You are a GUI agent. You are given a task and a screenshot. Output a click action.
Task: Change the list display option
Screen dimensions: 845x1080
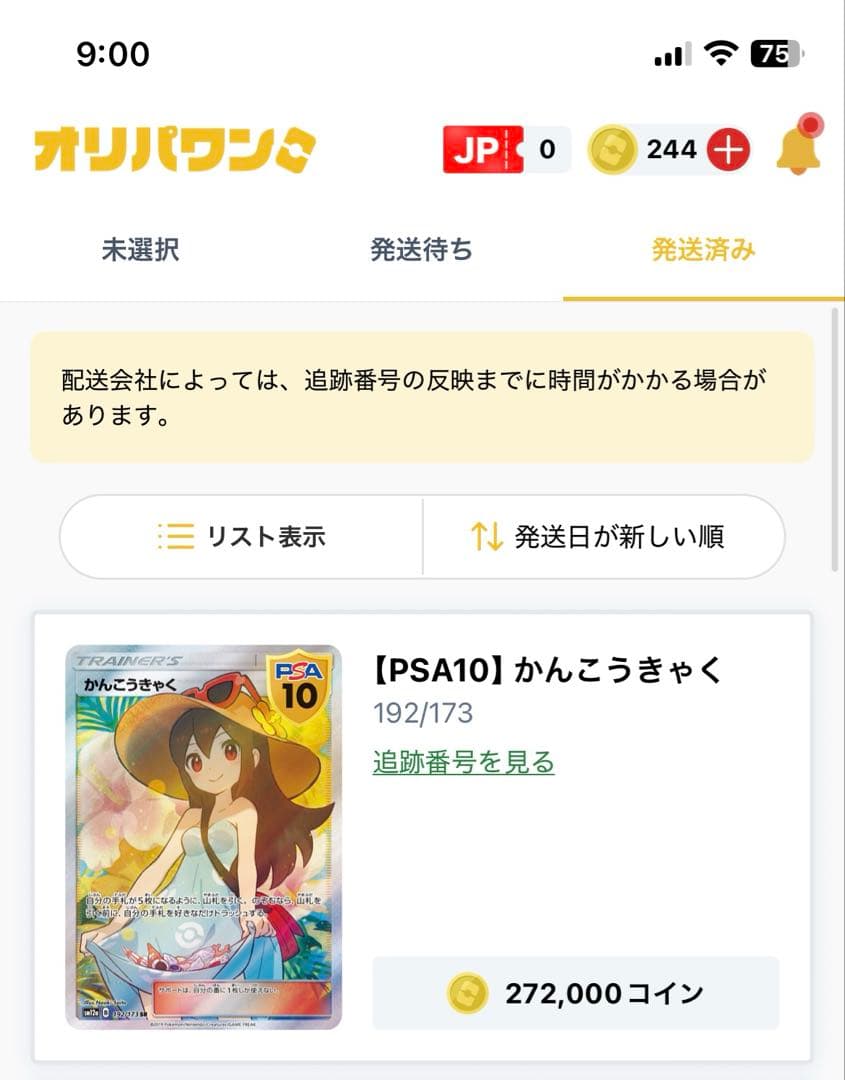[240, 537]
